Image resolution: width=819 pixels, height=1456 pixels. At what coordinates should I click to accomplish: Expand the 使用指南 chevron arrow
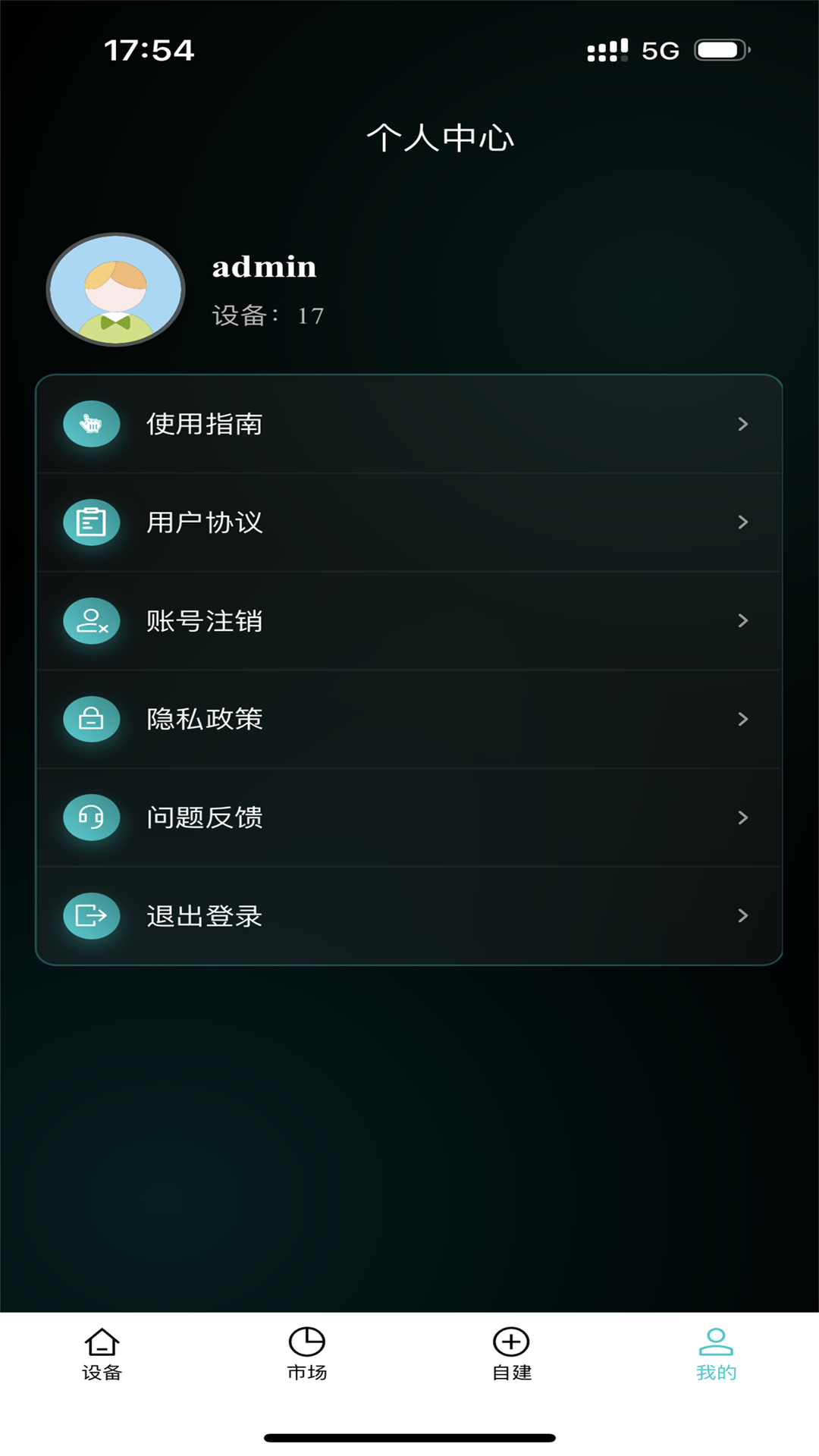pos(742,425)
